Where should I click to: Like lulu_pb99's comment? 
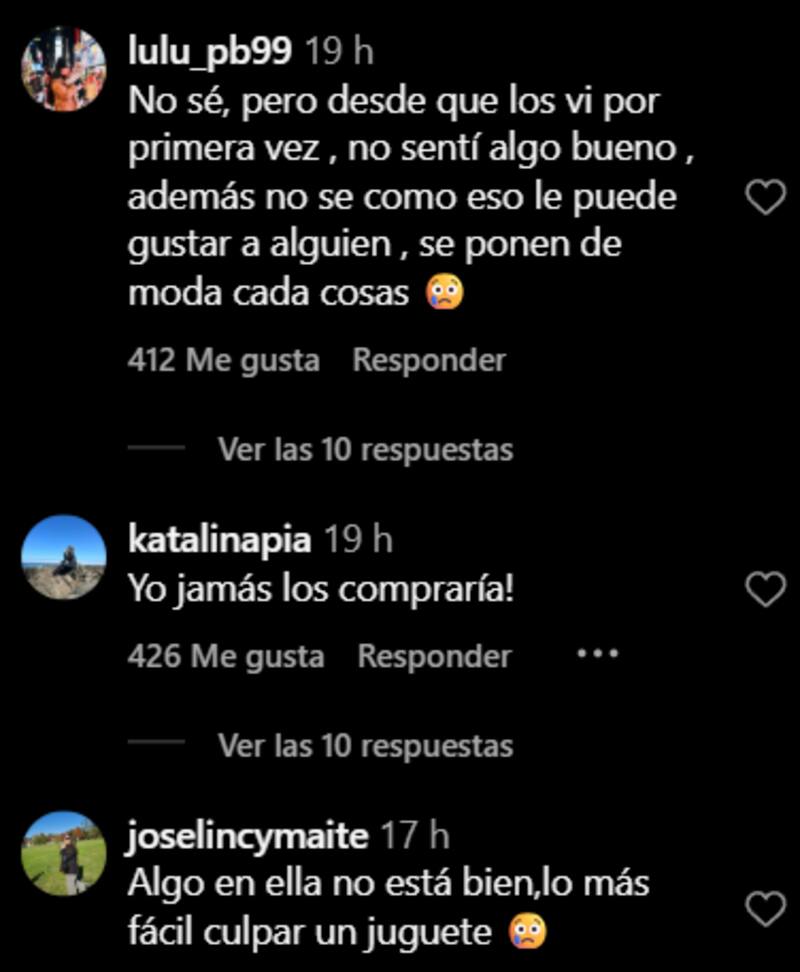coord(767,199)
